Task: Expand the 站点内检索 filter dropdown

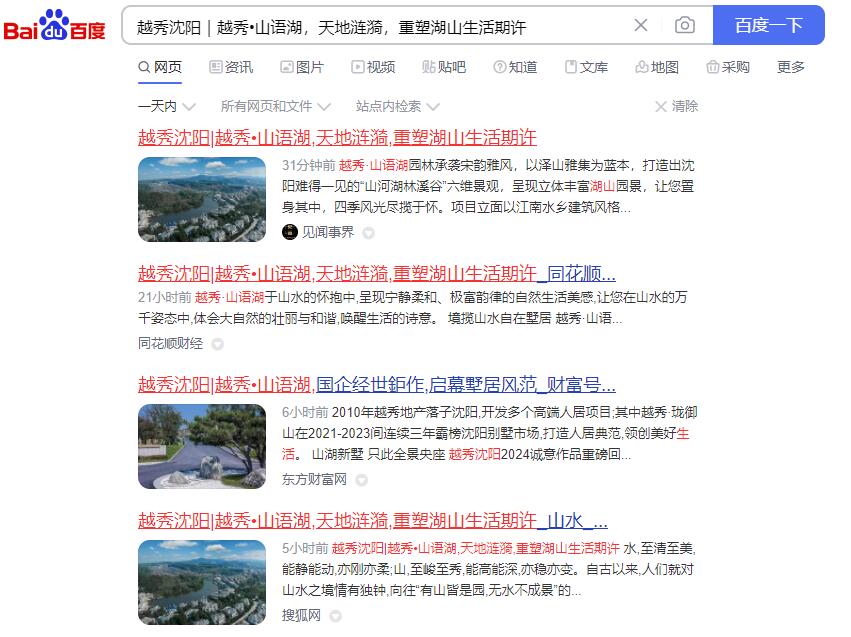Action: [x=397, y=106]
